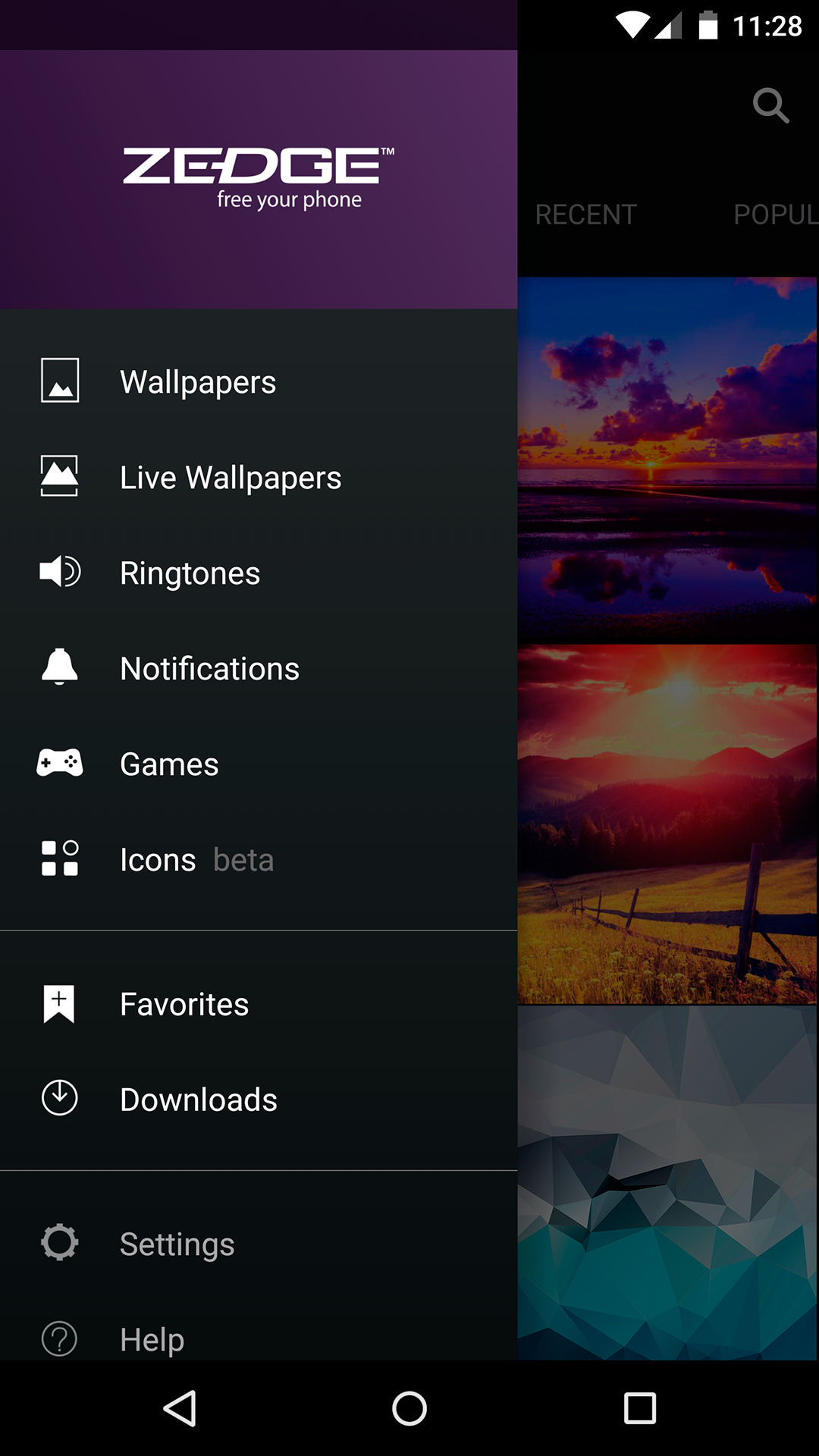Open the Wallpapers section
This screenshot has height=1456, width=819.
click(x=259, y=381)
